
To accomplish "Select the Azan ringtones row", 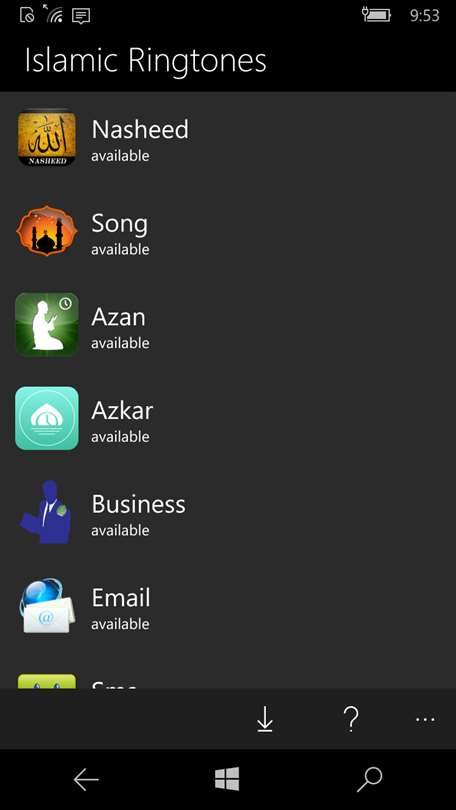I will point(228,325).
